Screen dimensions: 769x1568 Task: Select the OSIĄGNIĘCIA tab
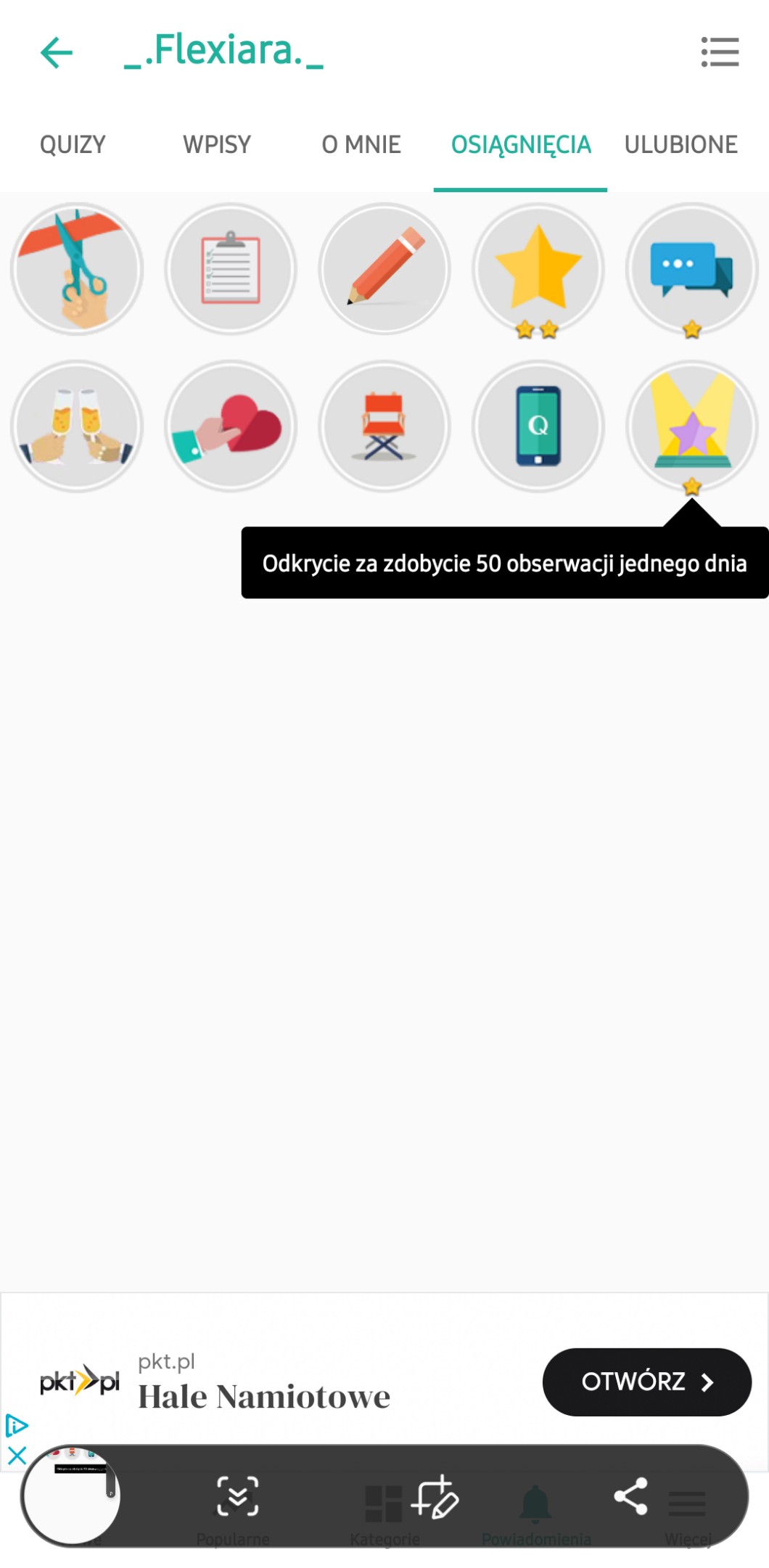tap(521, 145)
